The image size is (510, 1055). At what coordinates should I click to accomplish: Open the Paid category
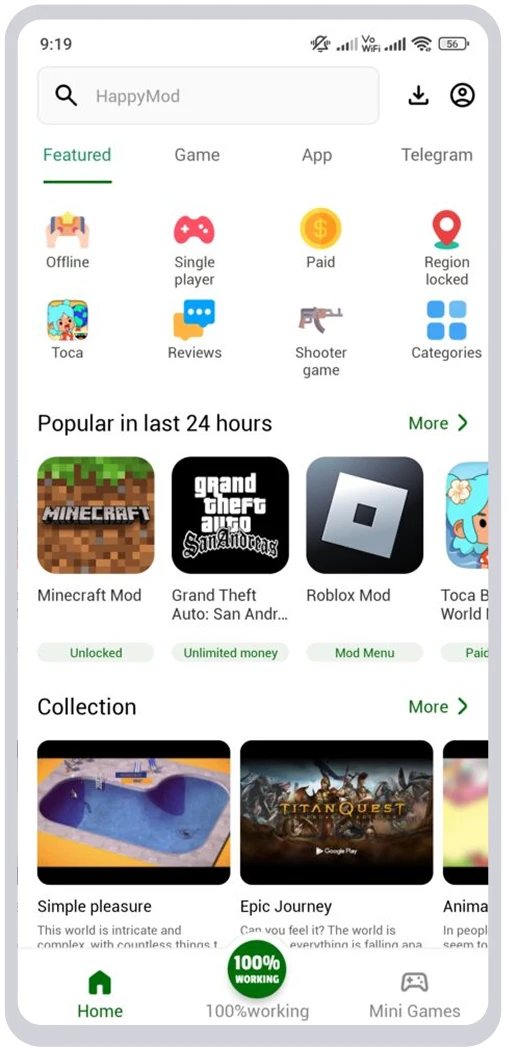tap(320, 240)
